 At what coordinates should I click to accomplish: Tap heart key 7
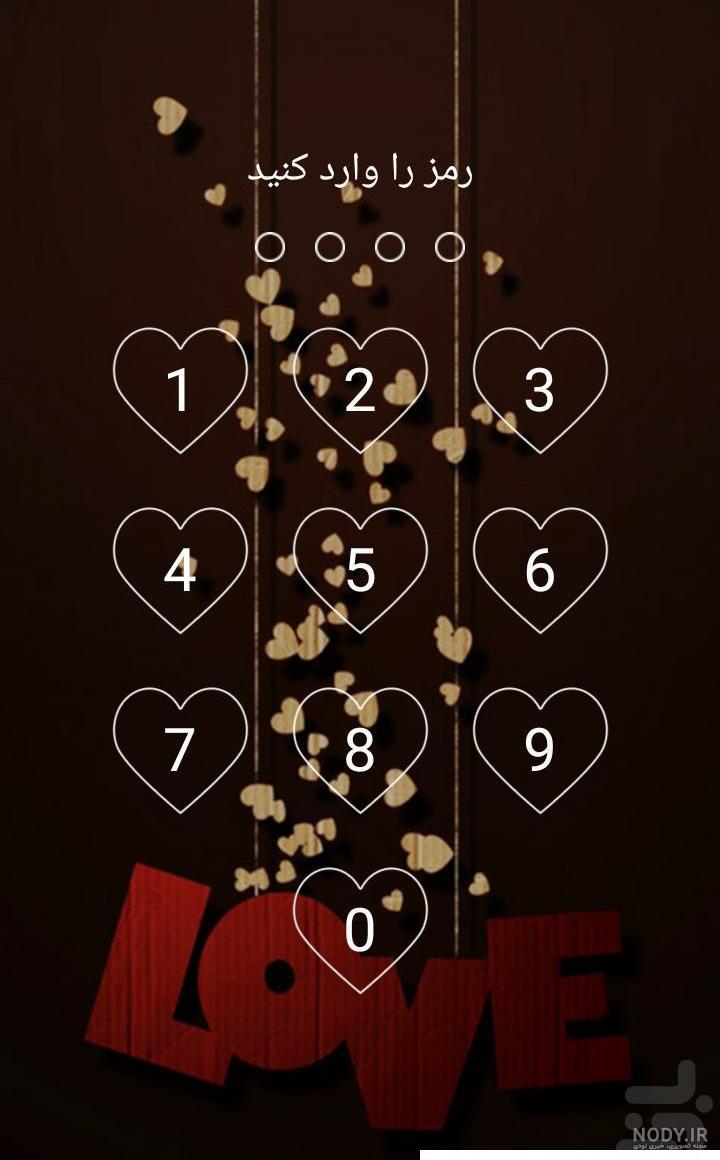point(180,749)
